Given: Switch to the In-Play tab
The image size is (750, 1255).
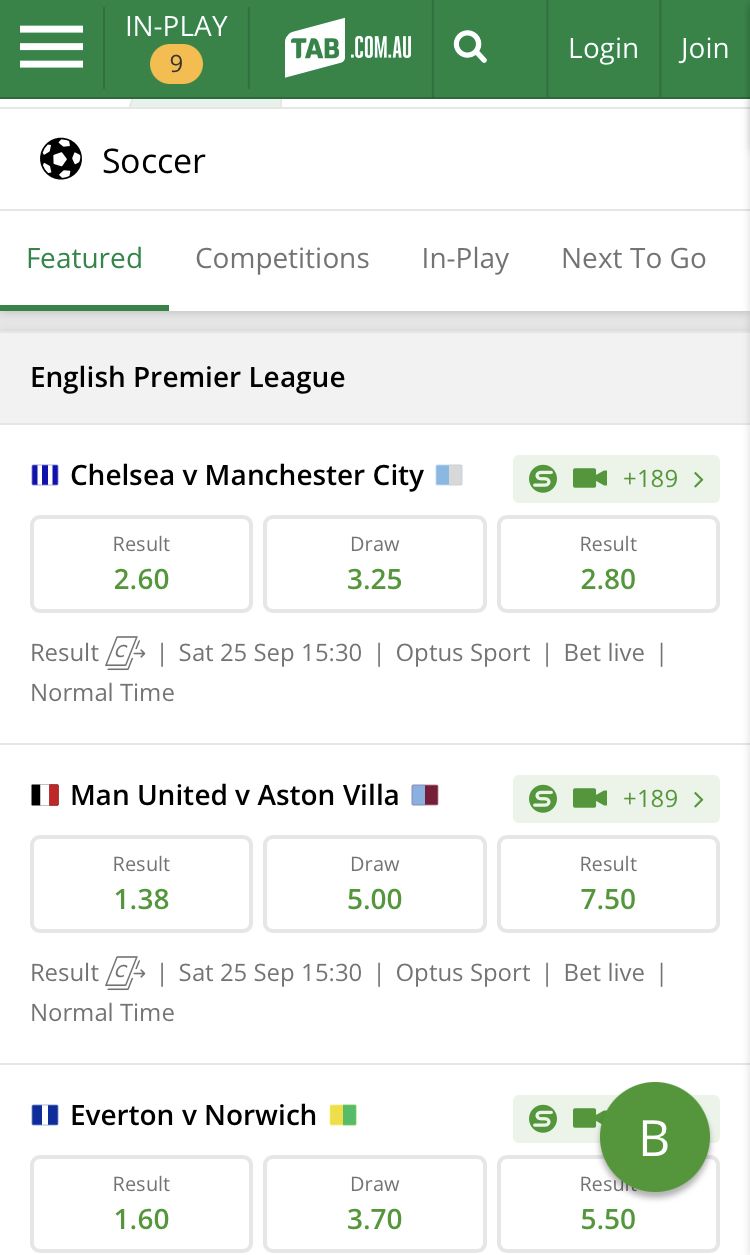Looking at the screenshot, I should point(465,258).
